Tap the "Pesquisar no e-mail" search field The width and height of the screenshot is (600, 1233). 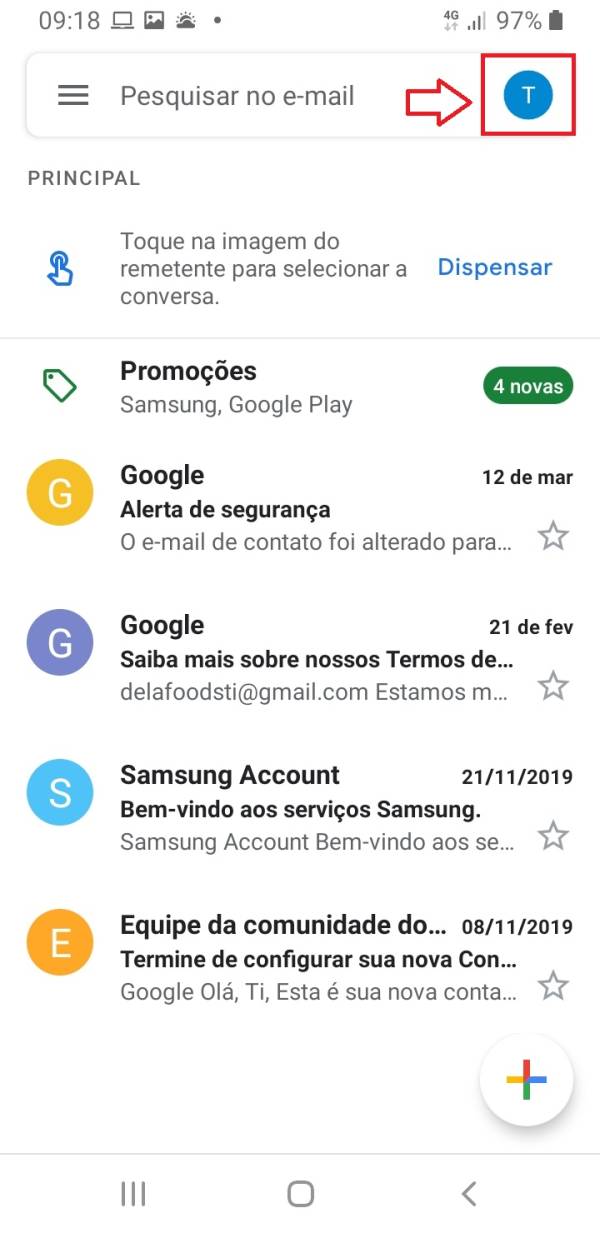point(237,96)
